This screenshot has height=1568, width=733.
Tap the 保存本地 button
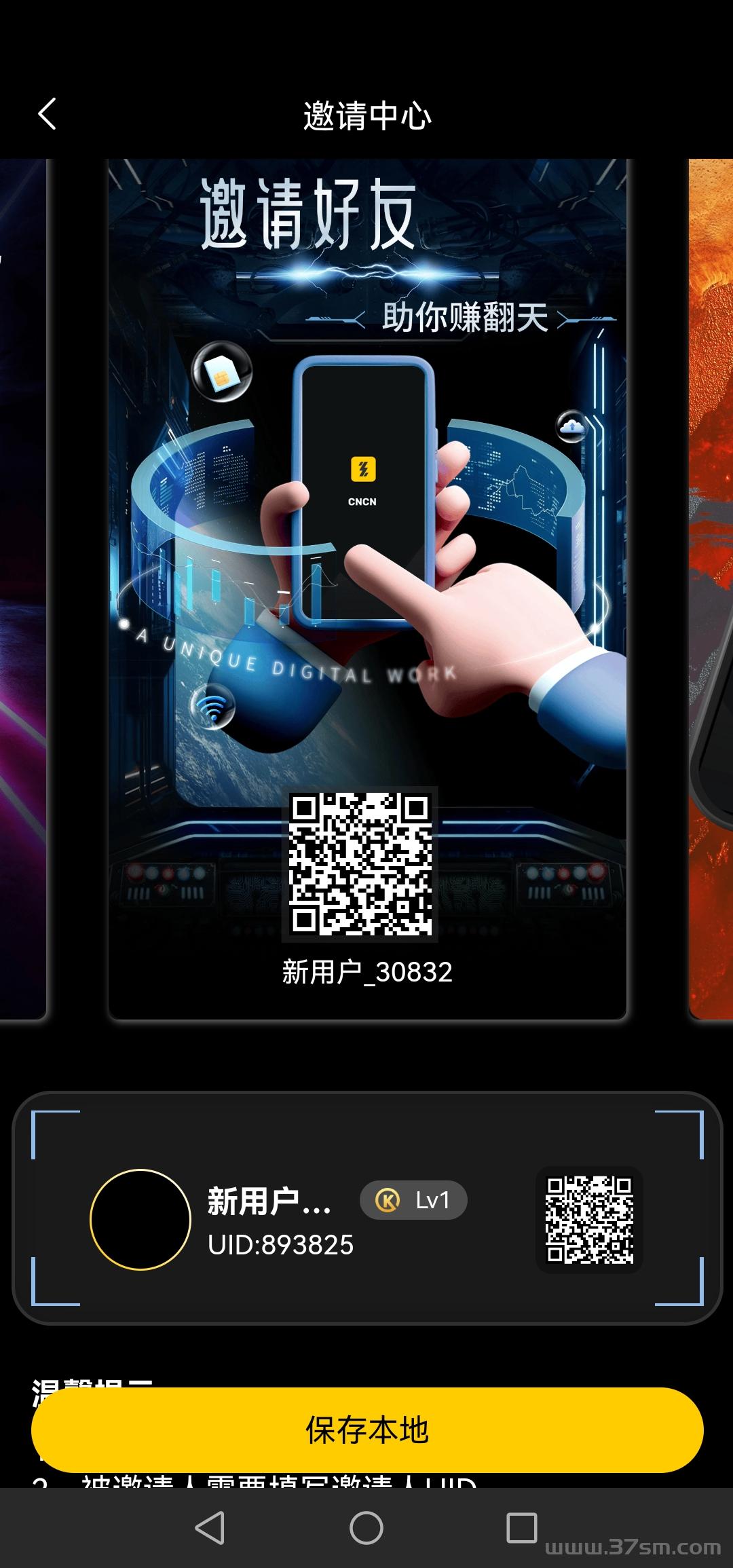tap(366, 1429)
